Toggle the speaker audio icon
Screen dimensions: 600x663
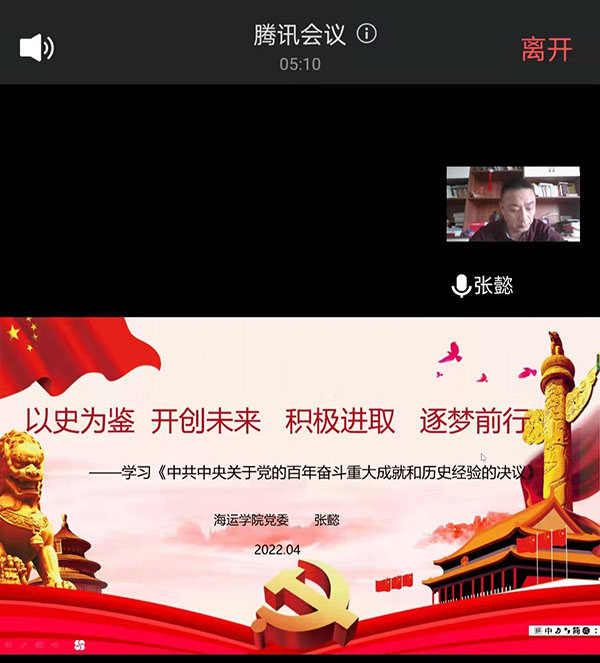[37, 47]
